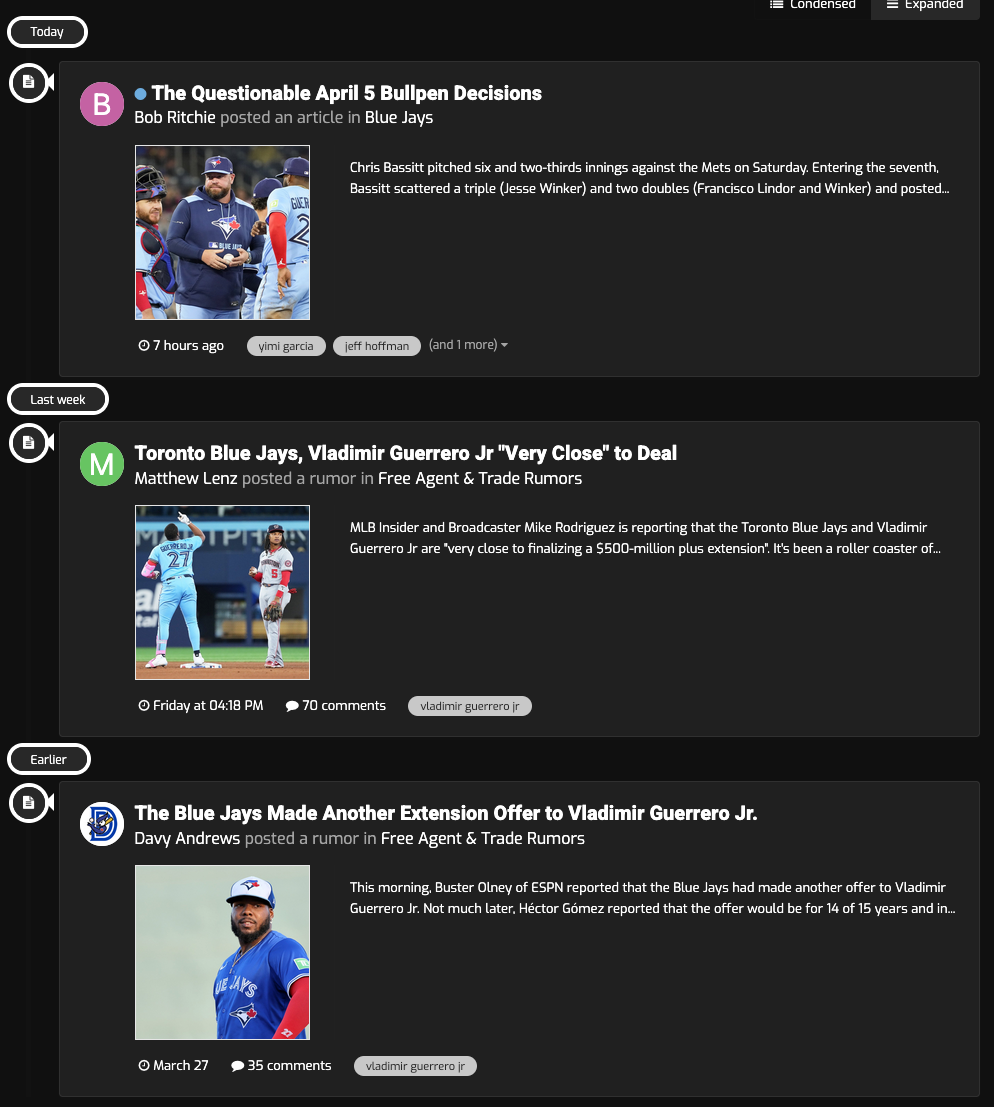Open the Guerrero blue jersey photo thumbnail

coord(222,952)
